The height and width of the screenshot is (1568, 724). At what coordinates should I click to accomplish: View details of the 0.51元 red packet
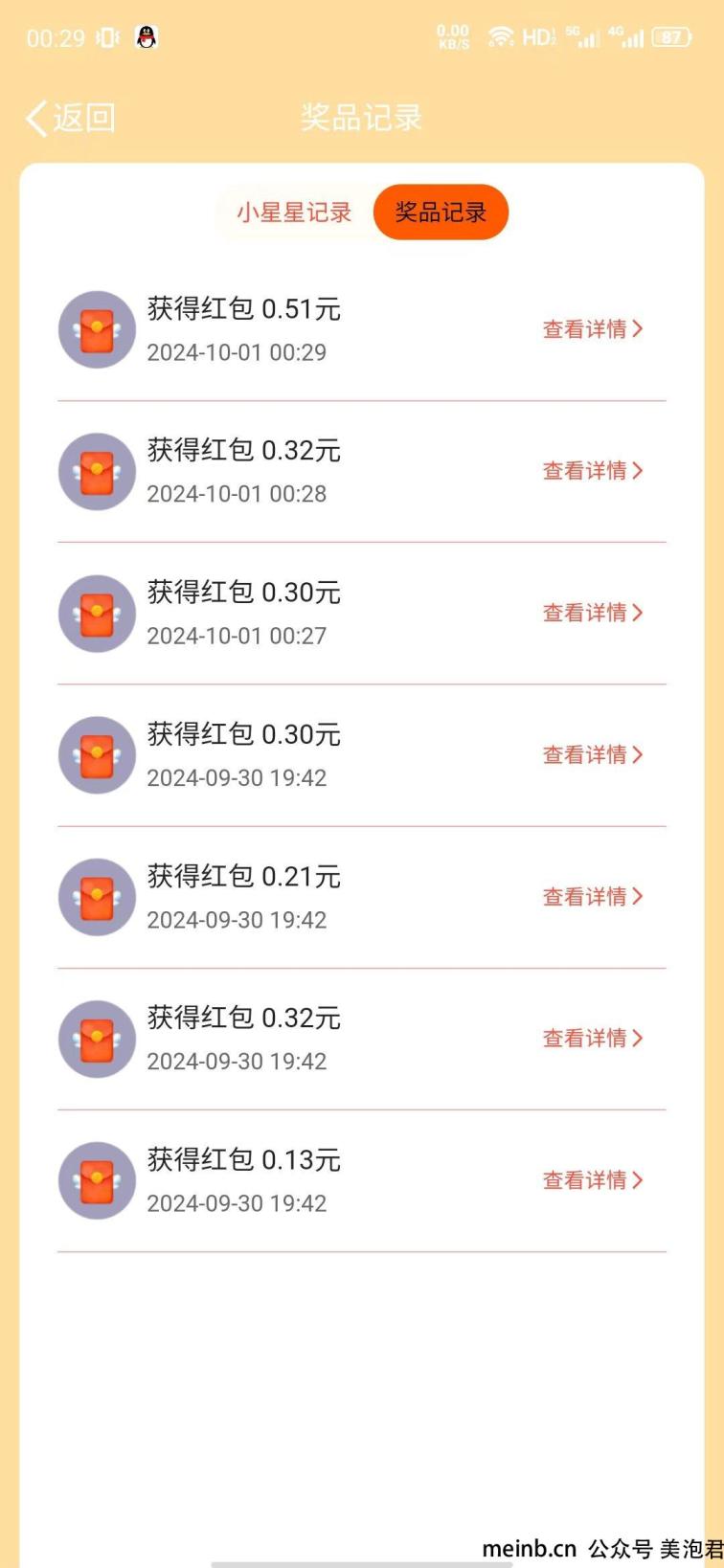(593, 329)
